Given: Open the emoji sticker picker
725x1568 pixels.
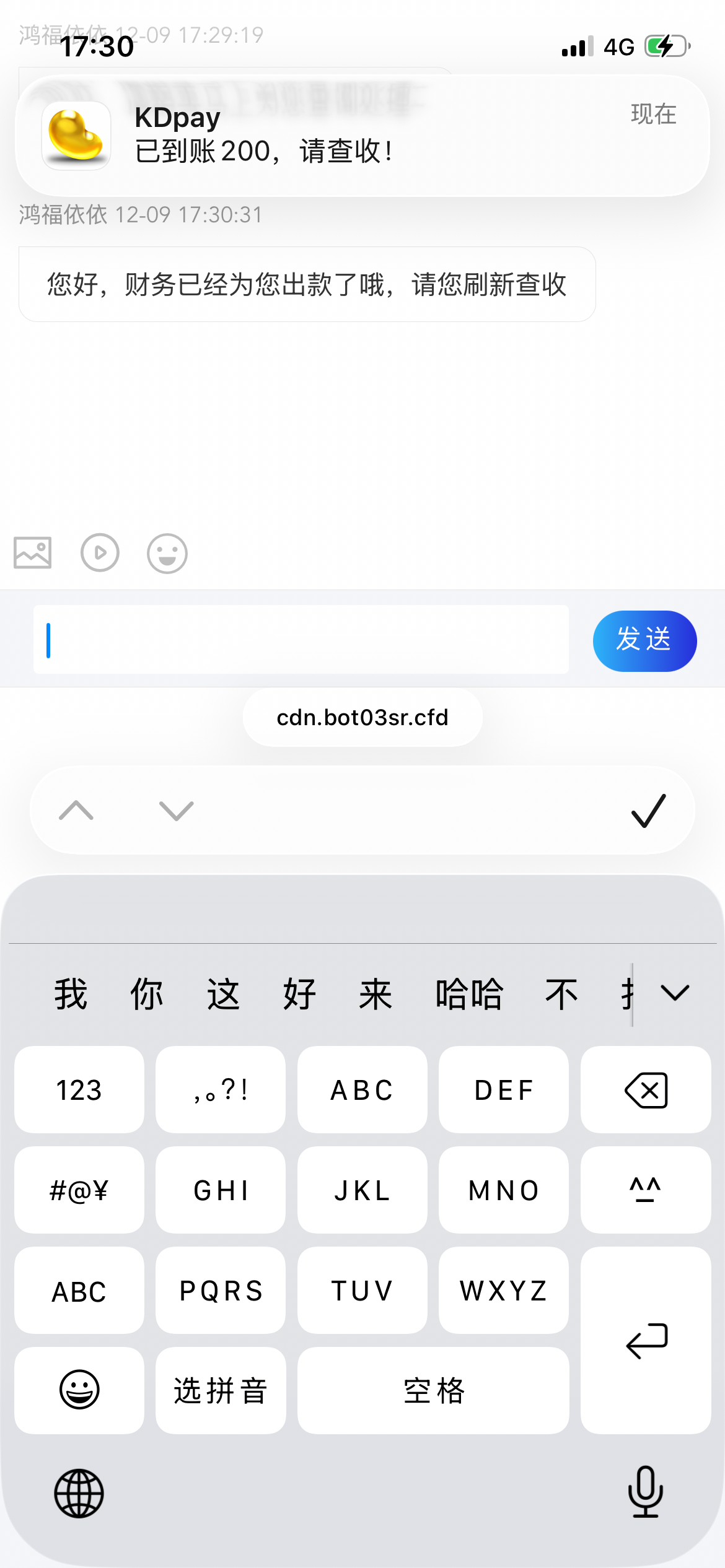Looking at the screenshot, I should (167, 553).
